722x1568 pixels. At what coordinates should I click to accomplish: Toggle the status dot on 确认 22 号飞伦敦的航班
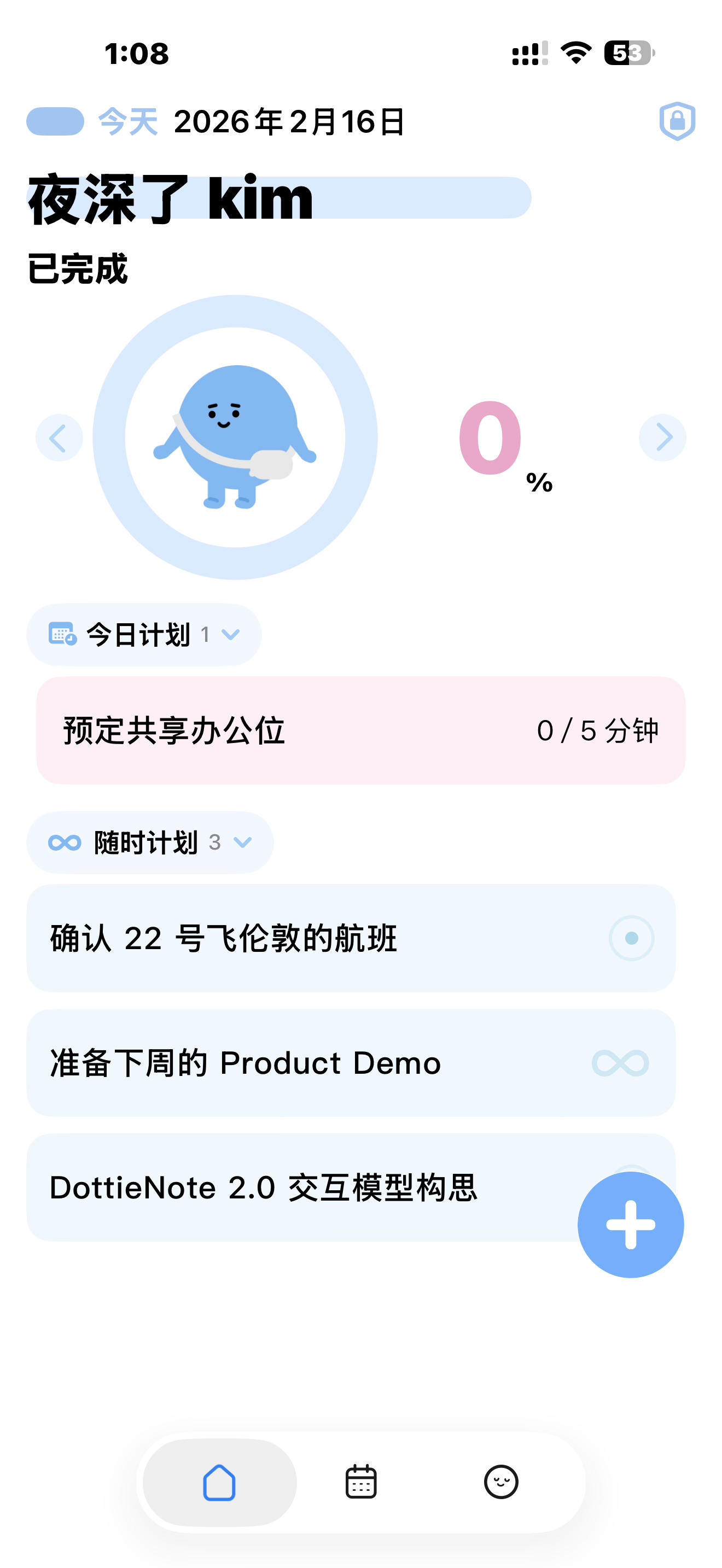[x=631, y=938]
